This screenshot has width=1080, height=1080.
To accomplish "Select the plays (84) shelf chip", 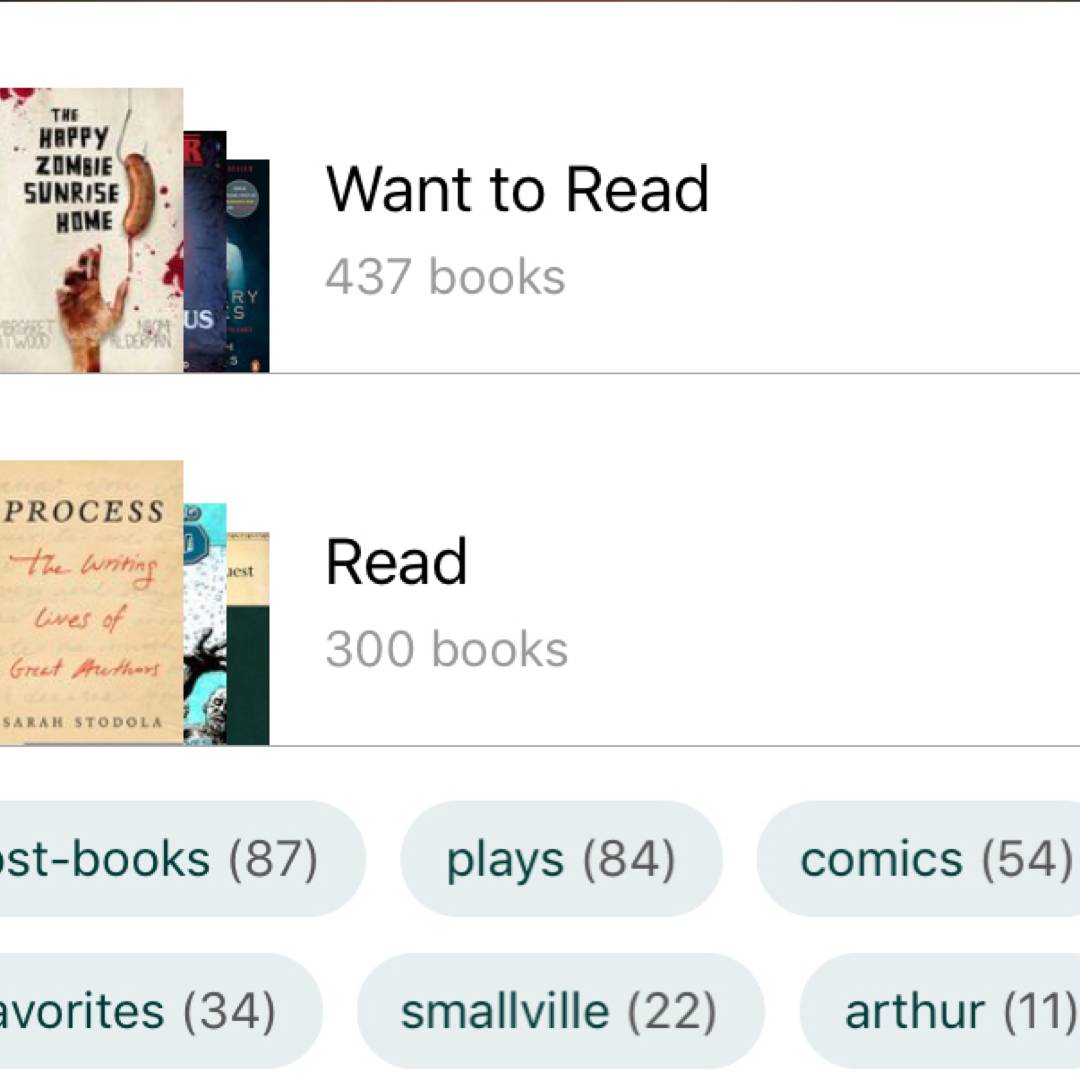I will click(x=561, y=859).
